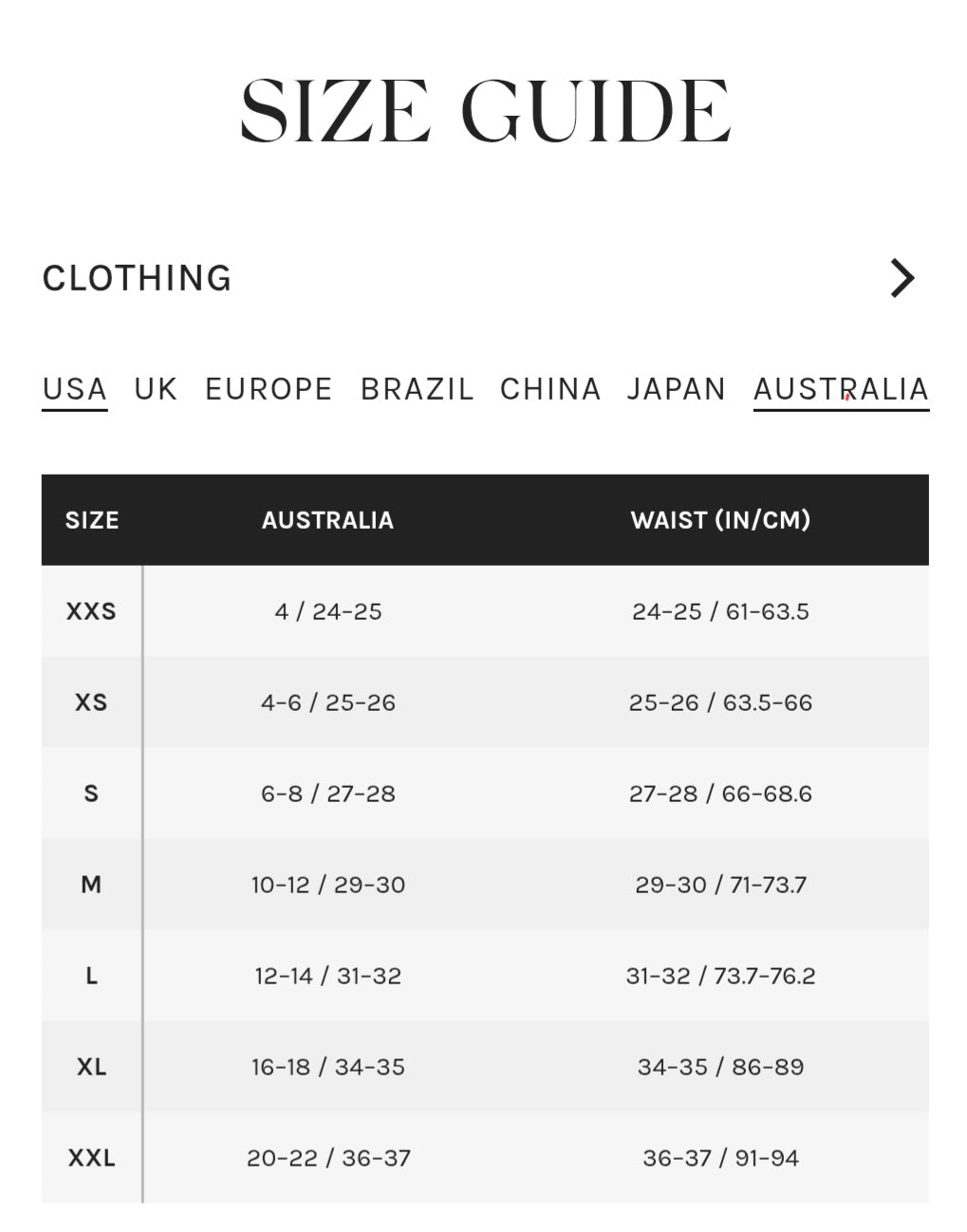Image resolution: width=967 pixels, height=1232 pixels.
Task: Show Europe sizing
Action: click(269, 389)
